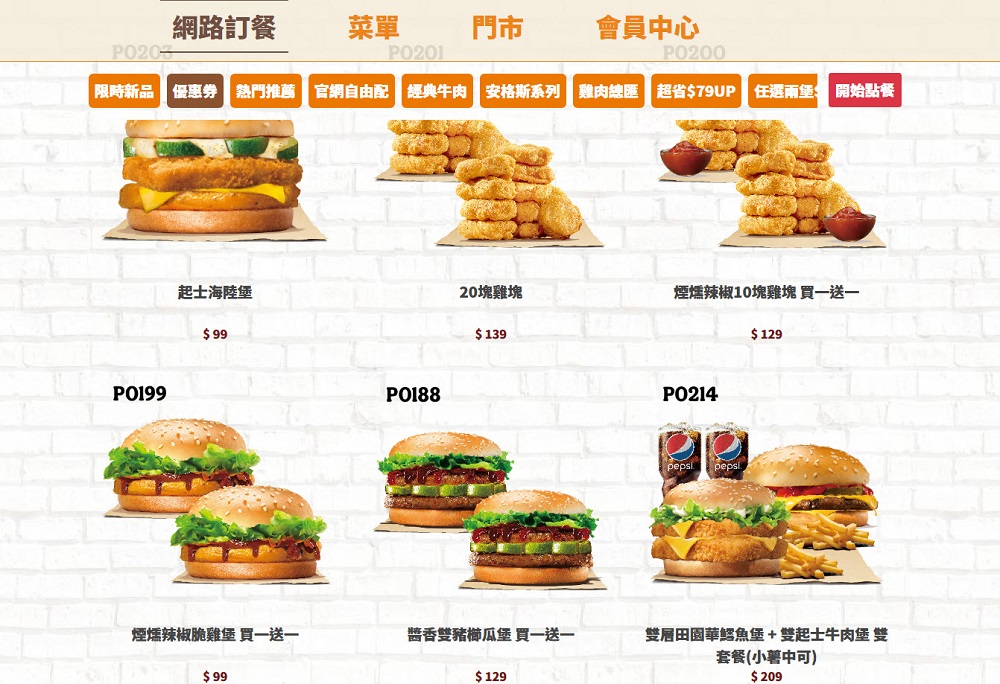View the 雞肉總匯 category
This screenshot has height=684, width=1000.
tap(609, 91)
